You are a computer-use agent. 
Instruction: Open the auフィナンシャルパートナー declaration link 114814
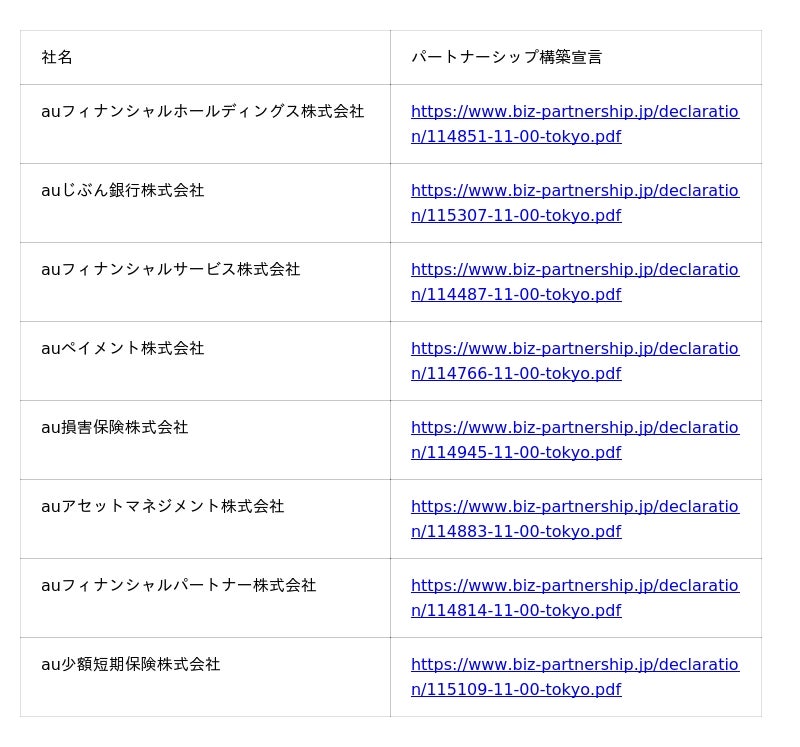[x=574, y=586]
